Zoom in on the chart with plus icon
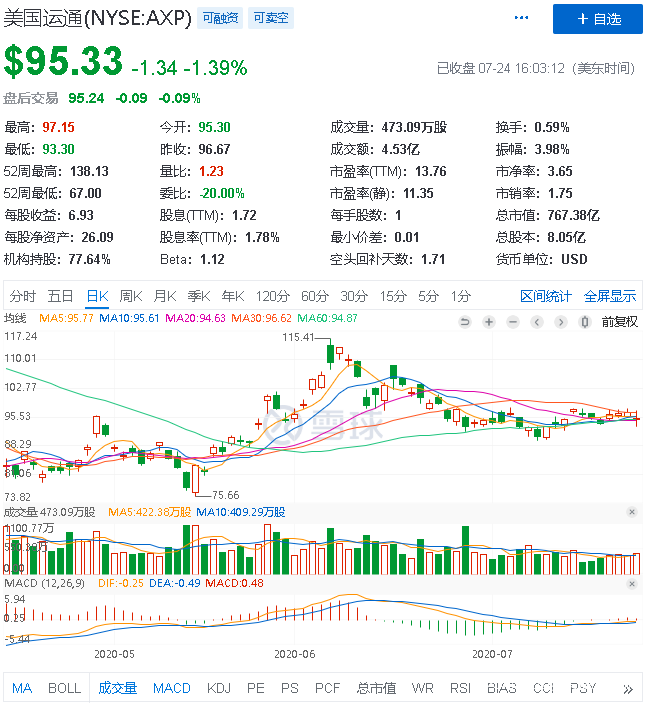653x705 pixels. coord(489,322)
